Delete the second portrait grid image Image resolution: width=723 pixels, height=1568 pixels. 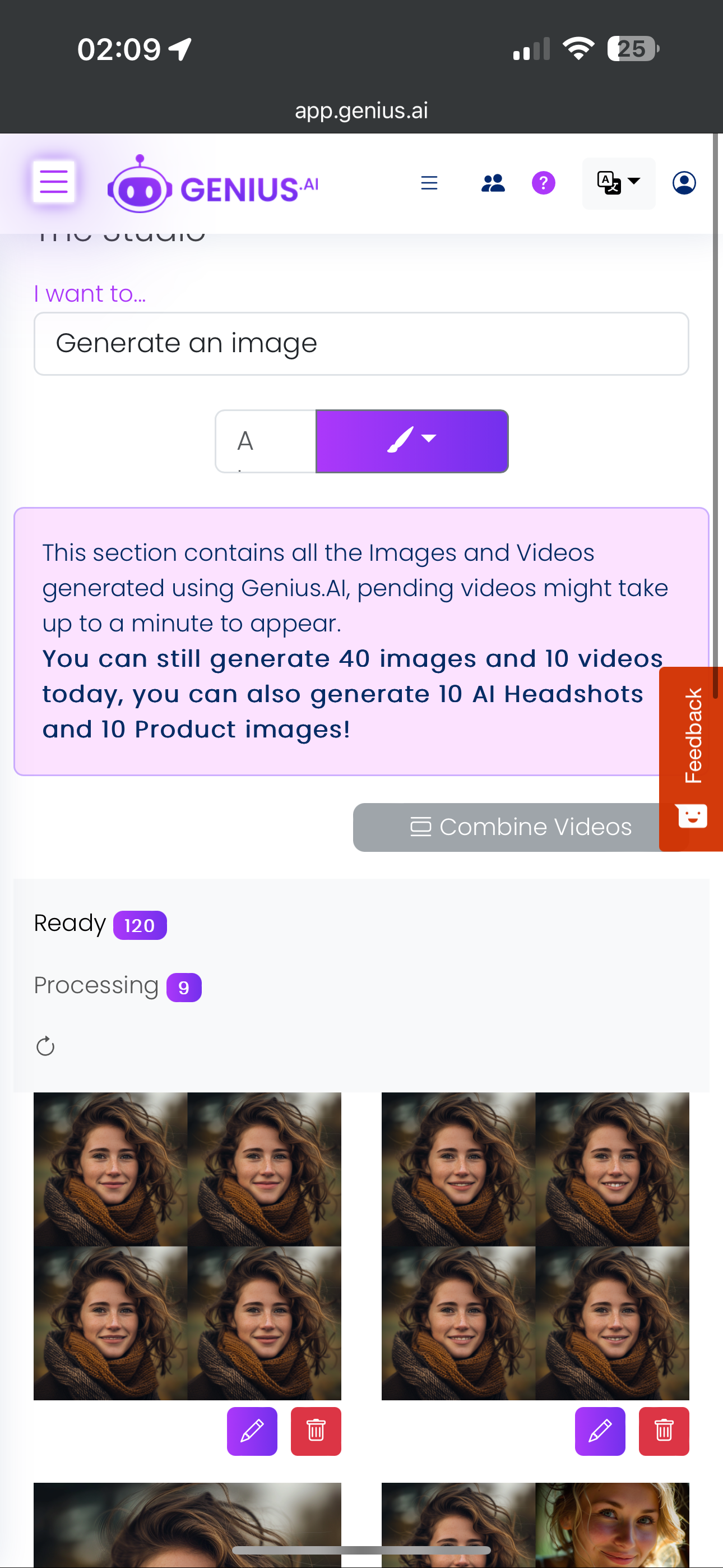664,1431
